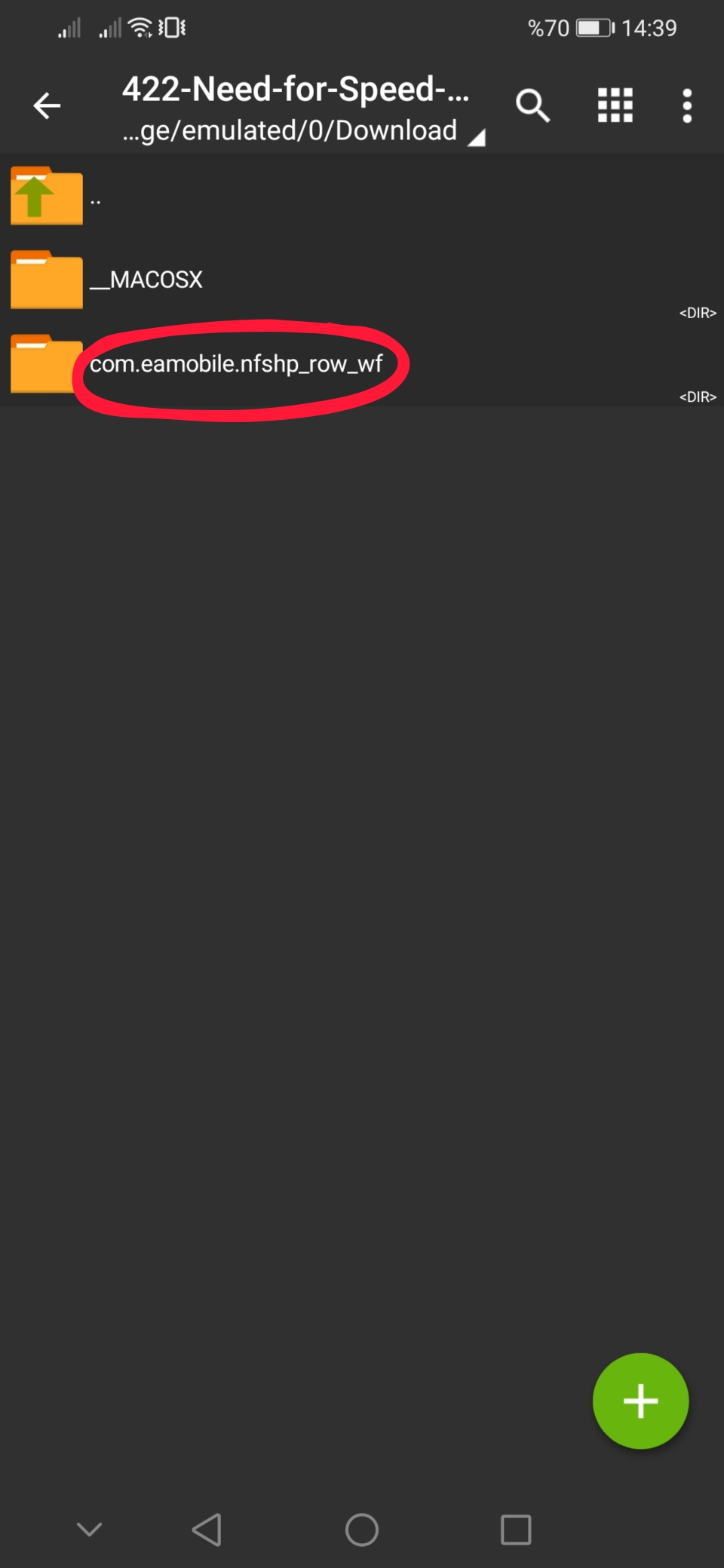Open the search magnifier icon
724x1568 pixels.
click(532, 106)
